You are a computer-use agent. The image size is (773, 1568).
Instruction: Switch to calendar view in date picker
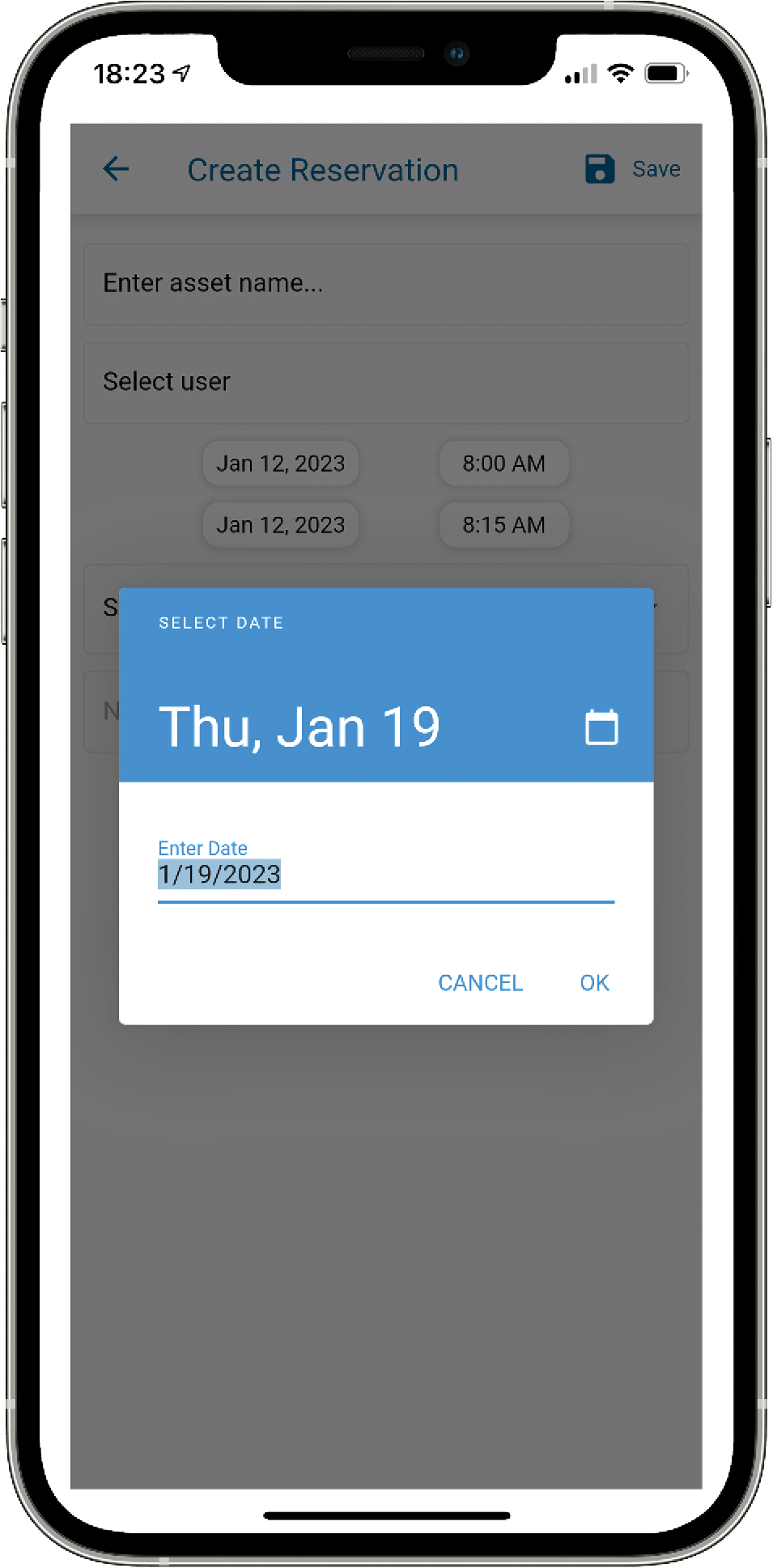[601, 727]
